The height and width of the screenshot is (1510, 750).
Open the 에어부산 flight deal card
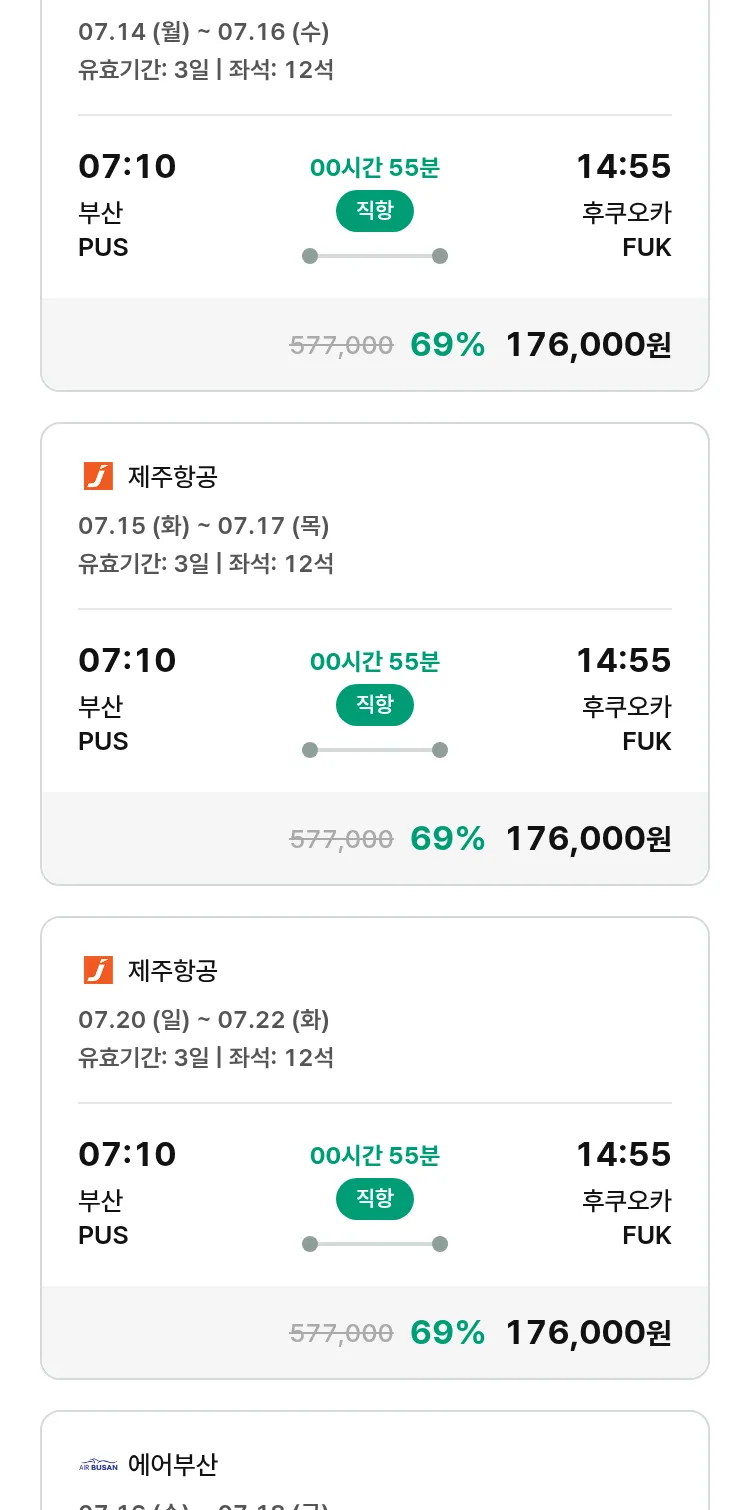pos(375,1460)
